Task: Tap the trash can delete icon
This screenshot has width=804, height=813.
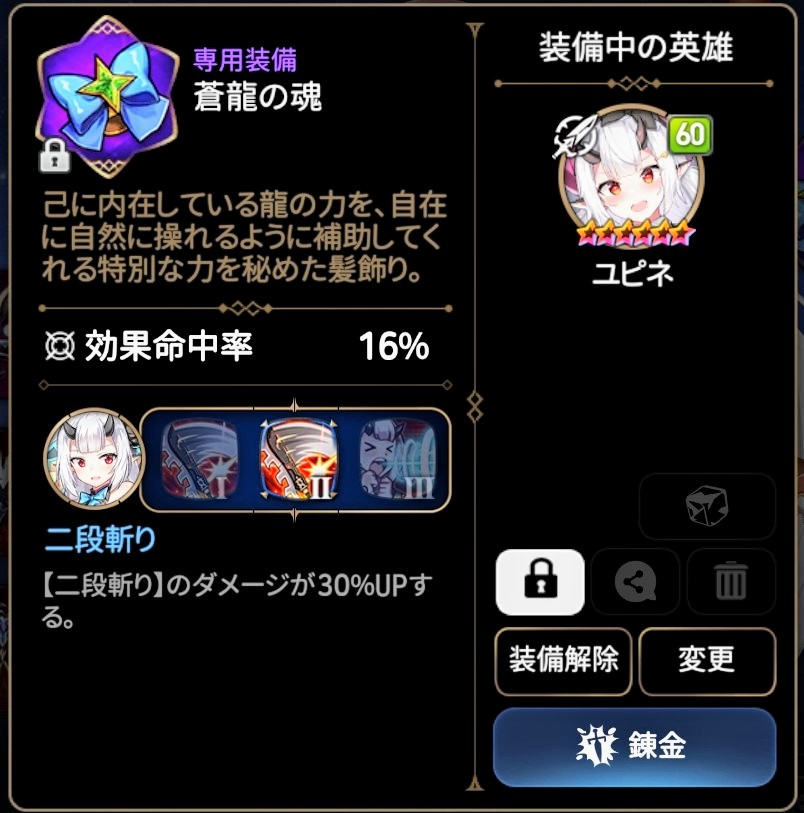Action: (731, 582)
